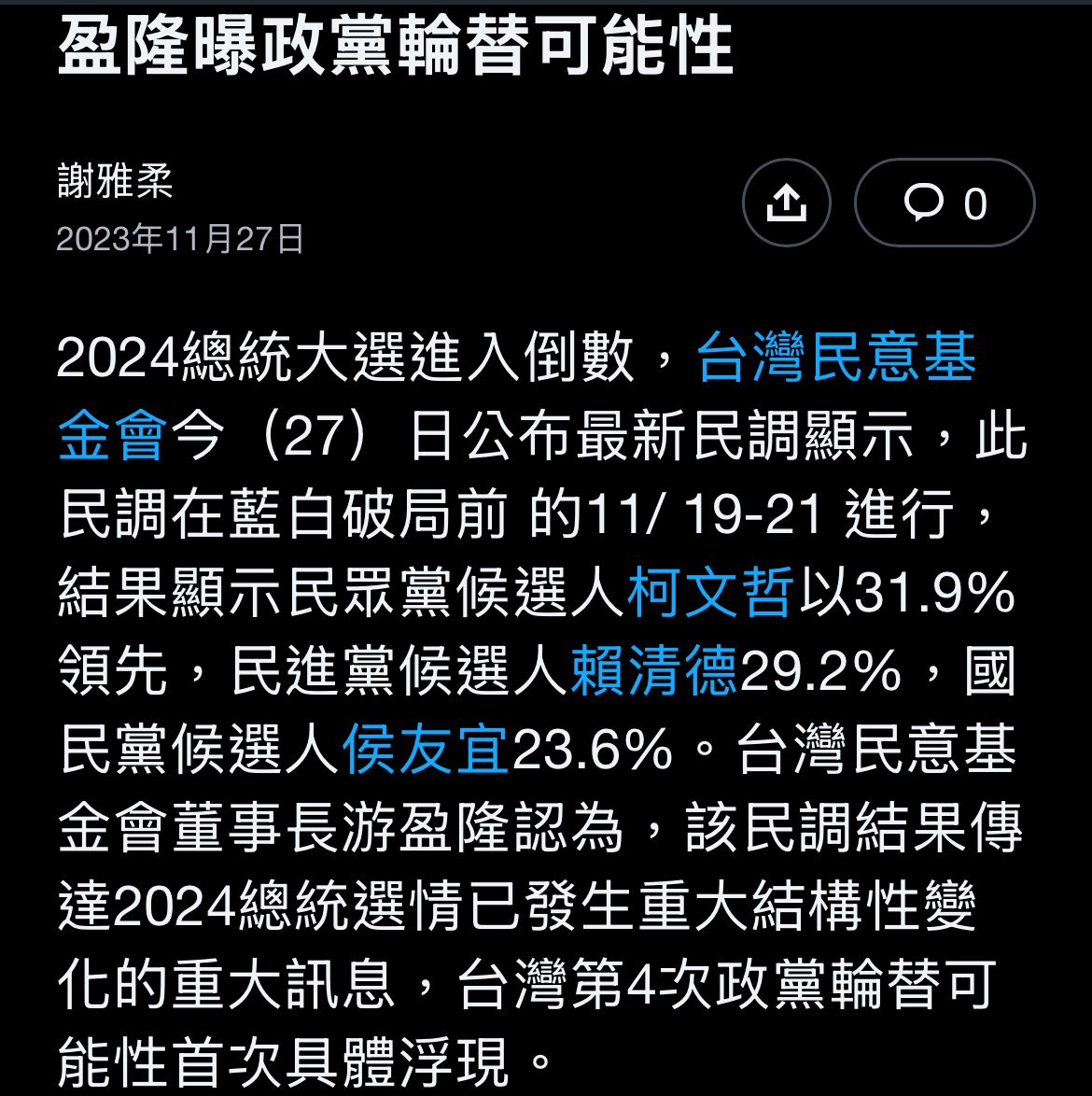
Task: Tap the 侯友宜 link
Action: click(426, 749)
